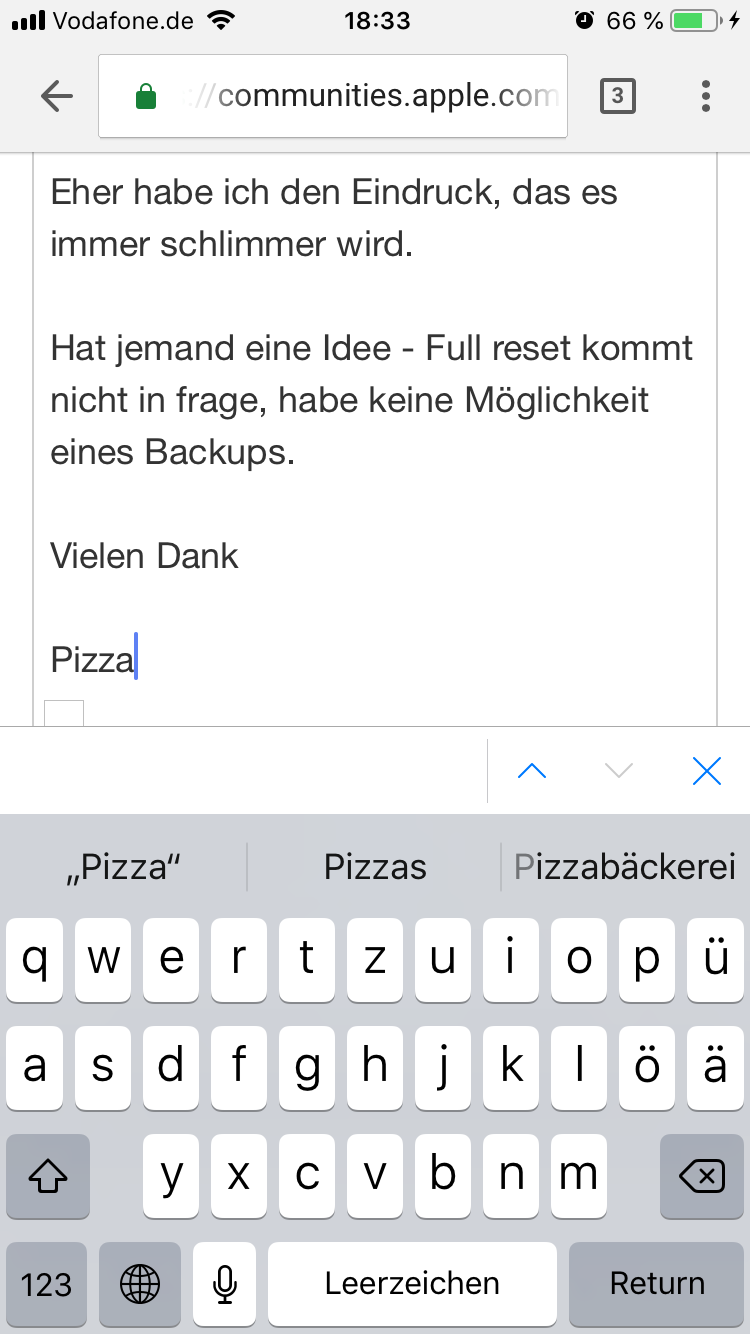Open the Chrome three-dot menu
The width and height of the screenshot is (750, 1334).
(x=706, y=96)
